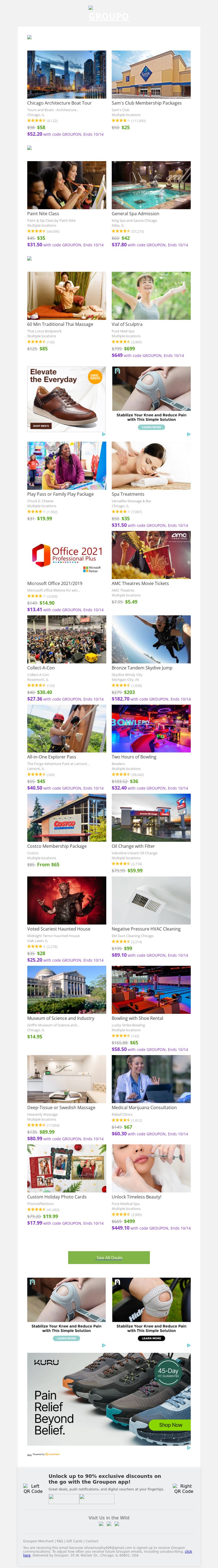Tap the underlined 'click here' unsubscribe link

click(x=188, y=1551)
